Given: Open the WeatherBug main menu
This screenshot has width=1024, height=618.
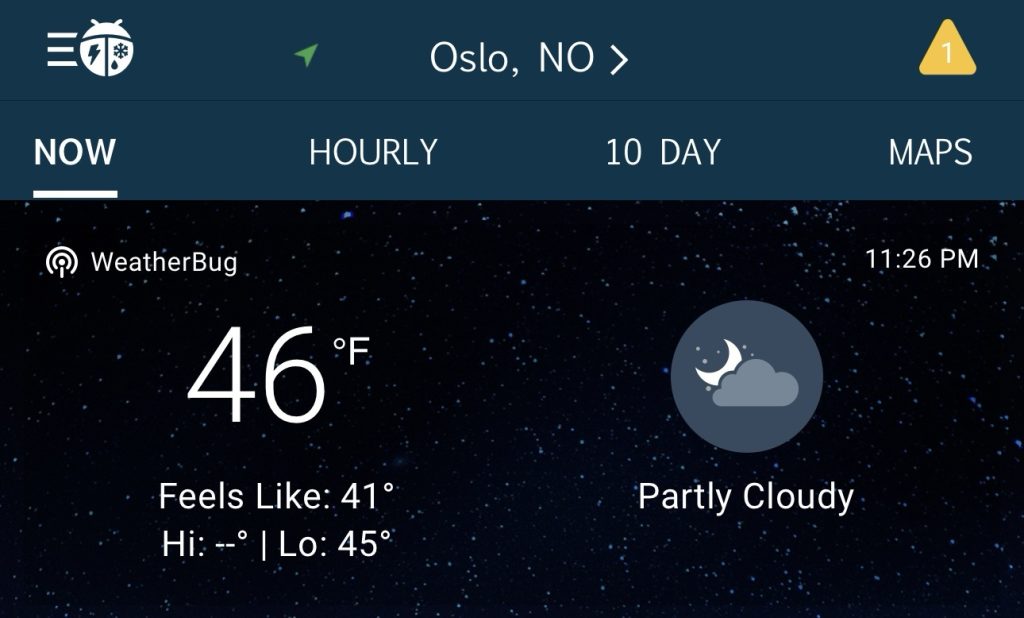Looking at the screenshot, I should 90,49.
